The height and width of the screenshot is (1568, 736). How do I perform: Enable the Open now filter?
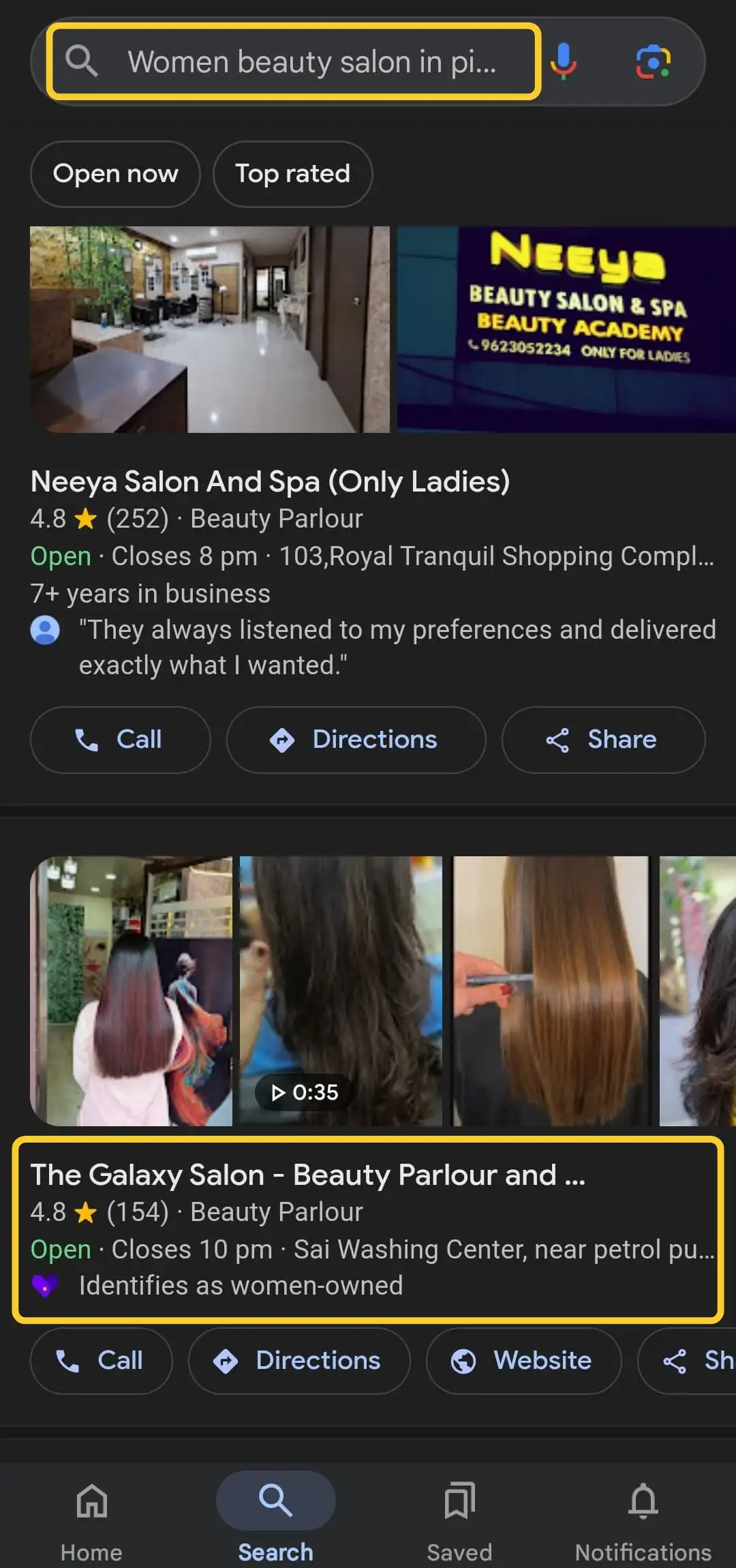click(x=114, y=174)
